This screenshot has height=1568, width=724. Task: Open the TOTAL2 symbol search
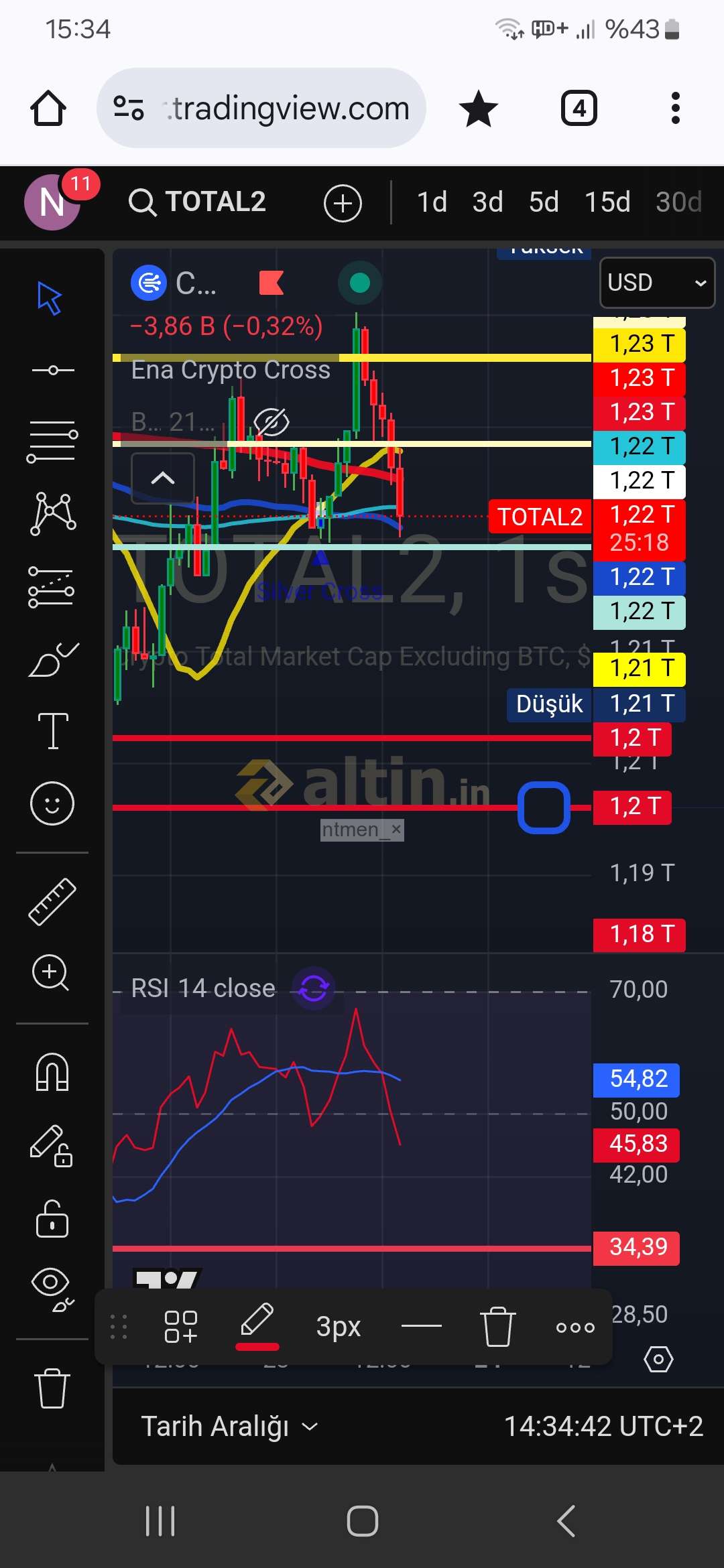[x=197, y=202]
